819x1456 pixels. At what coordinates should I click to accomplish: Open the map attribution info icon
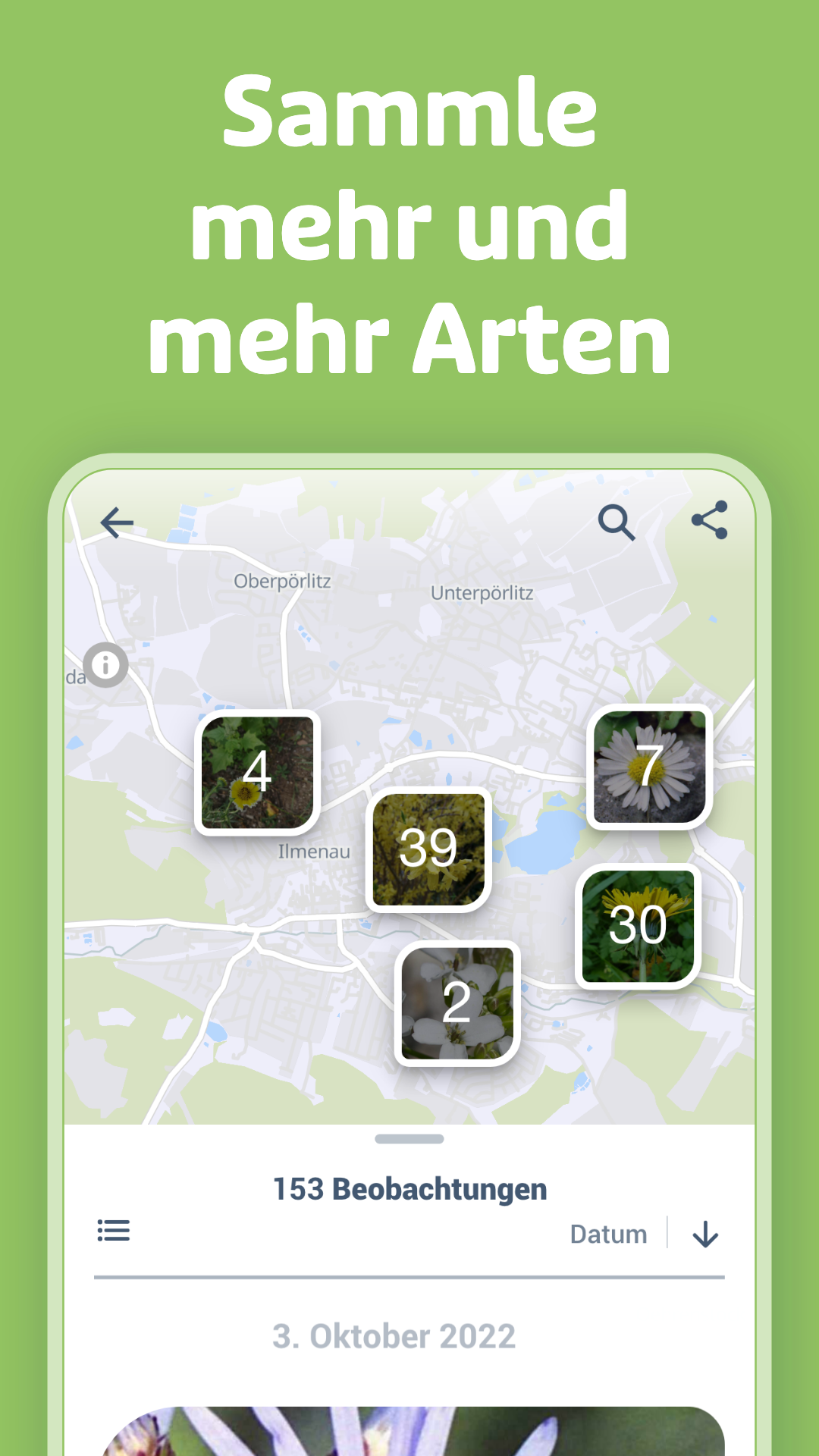click(x=105, y=665)
